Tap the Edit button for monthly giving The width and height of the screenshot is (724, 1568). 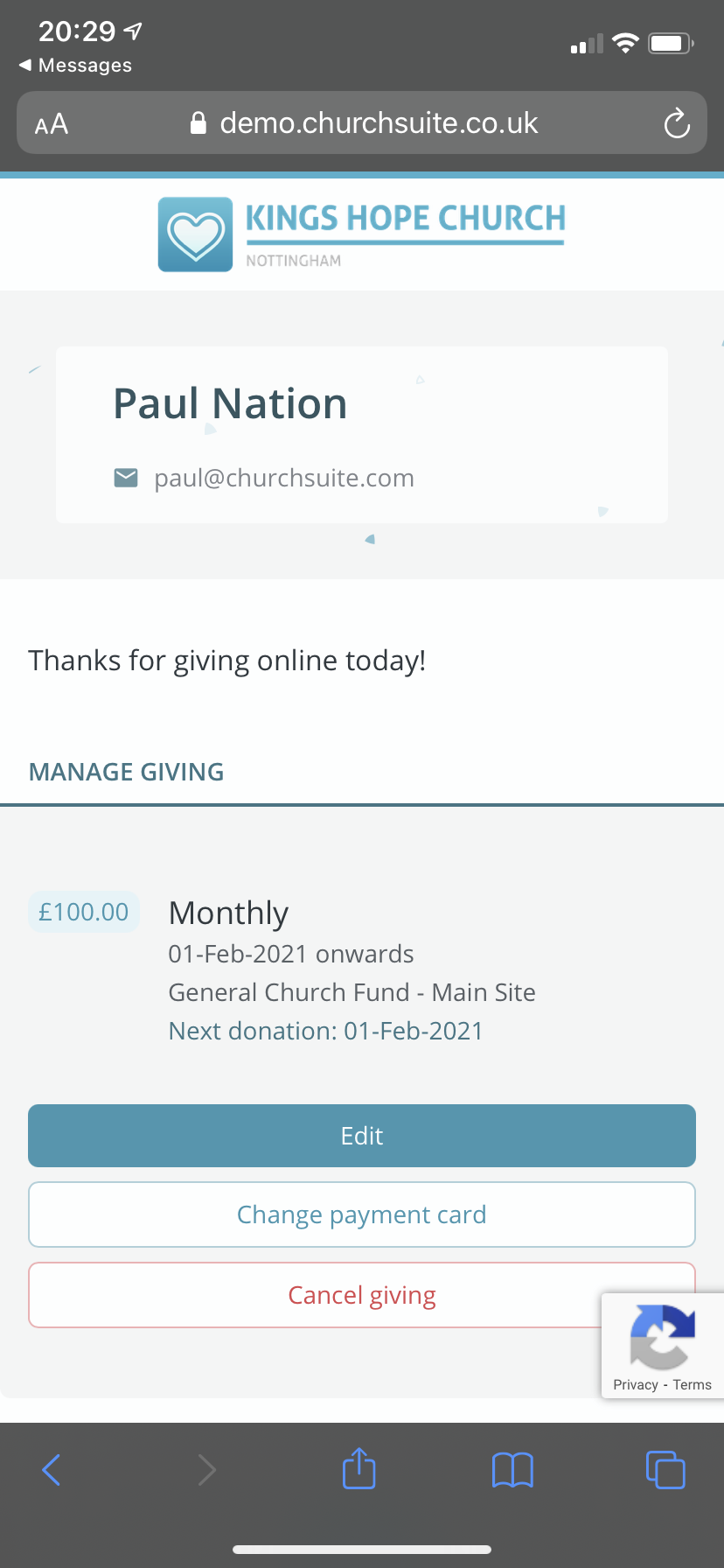[361, 1135]
